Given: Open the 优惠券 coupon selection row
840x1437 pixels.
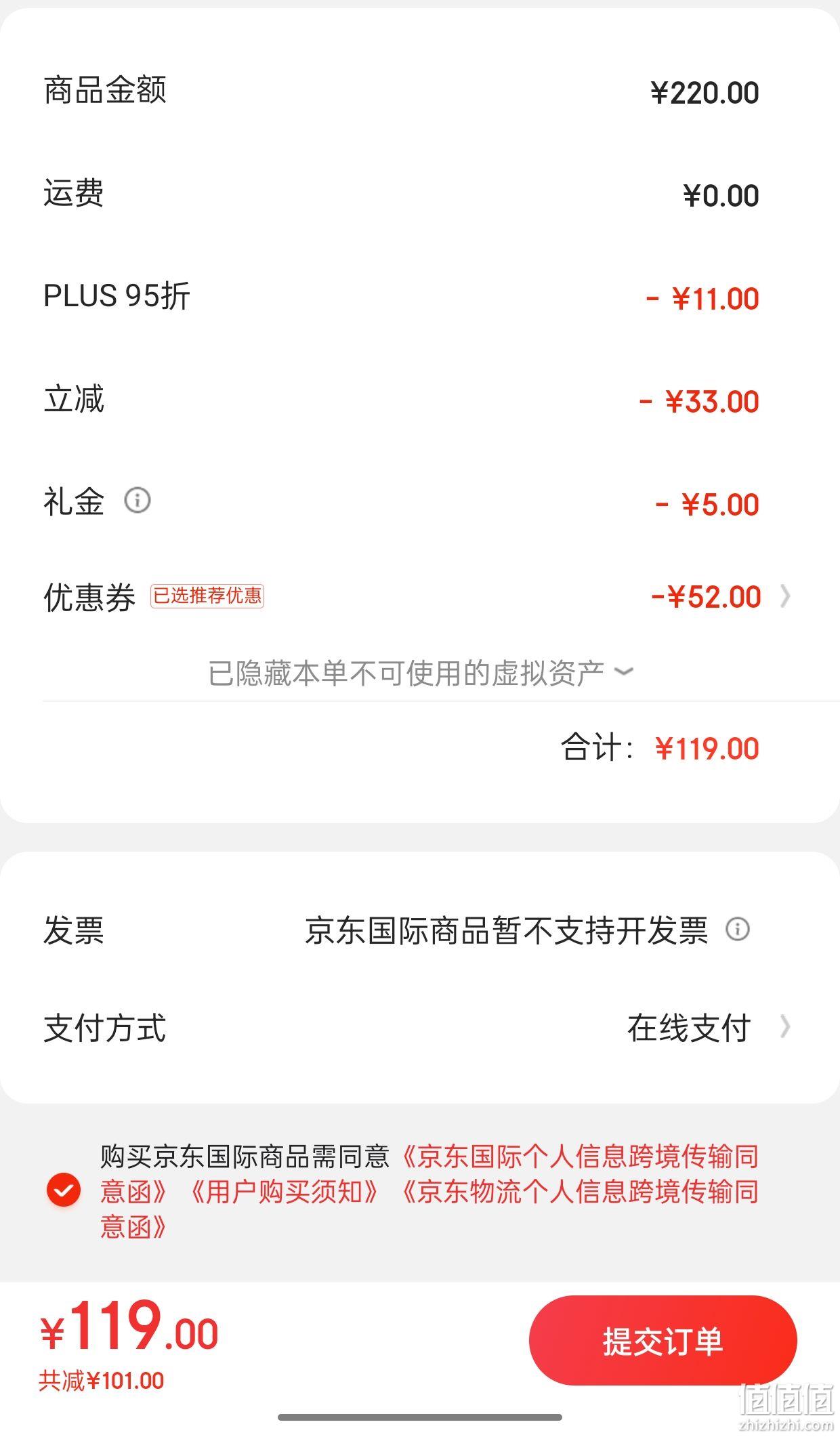Looking at the screenshot, I should point(420,597).
